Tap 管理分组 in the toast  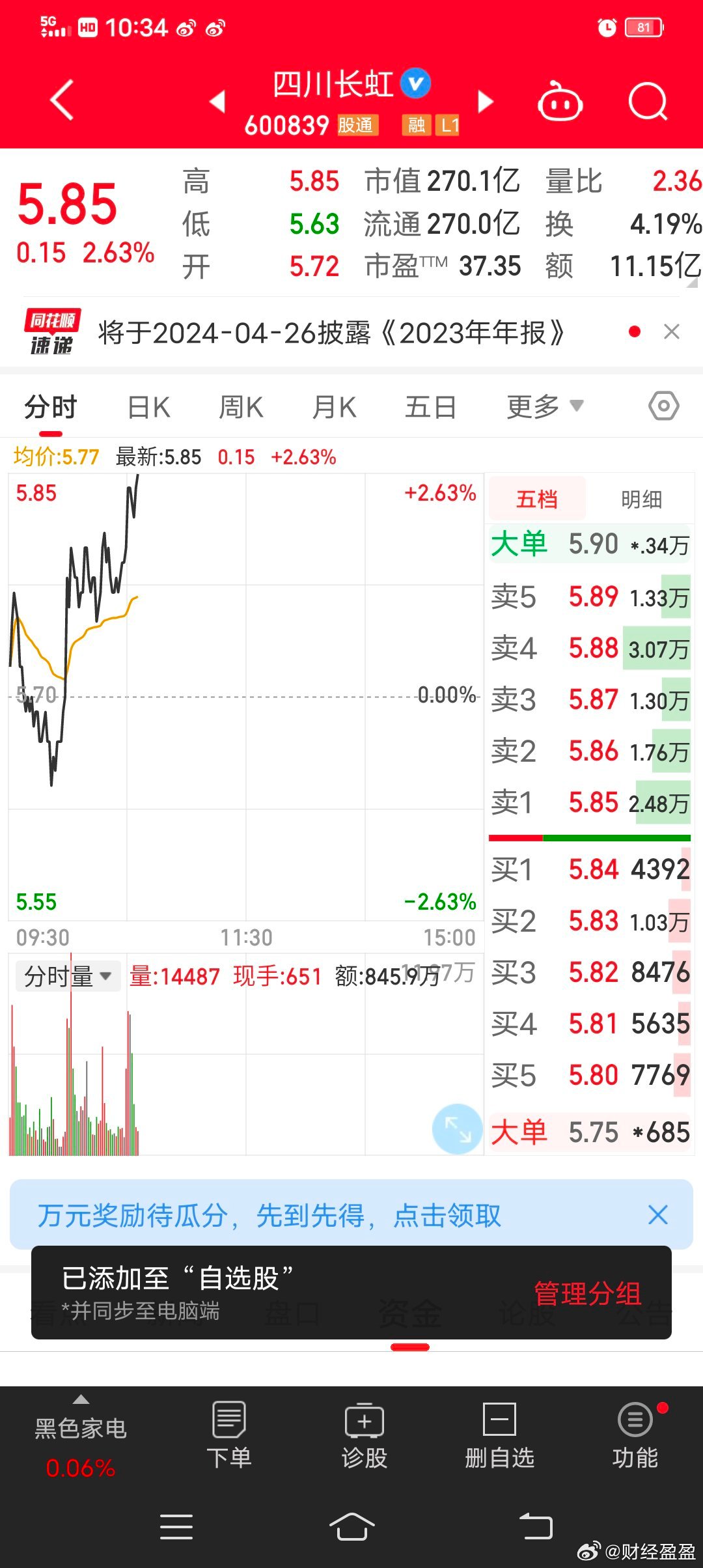pos(587,1294)
